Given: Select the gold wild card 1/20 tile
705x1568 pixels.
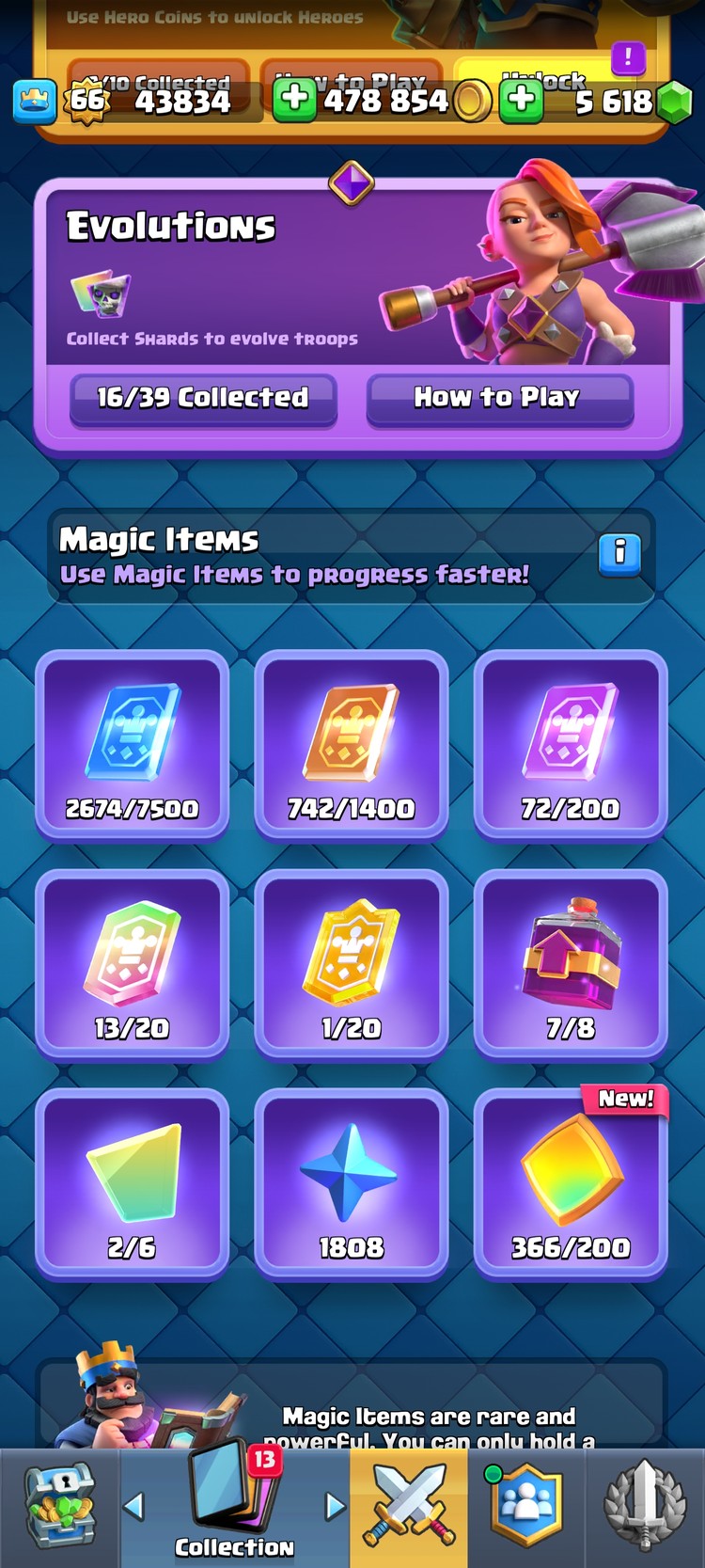Looking at the screenshot, I should point(352,963).
